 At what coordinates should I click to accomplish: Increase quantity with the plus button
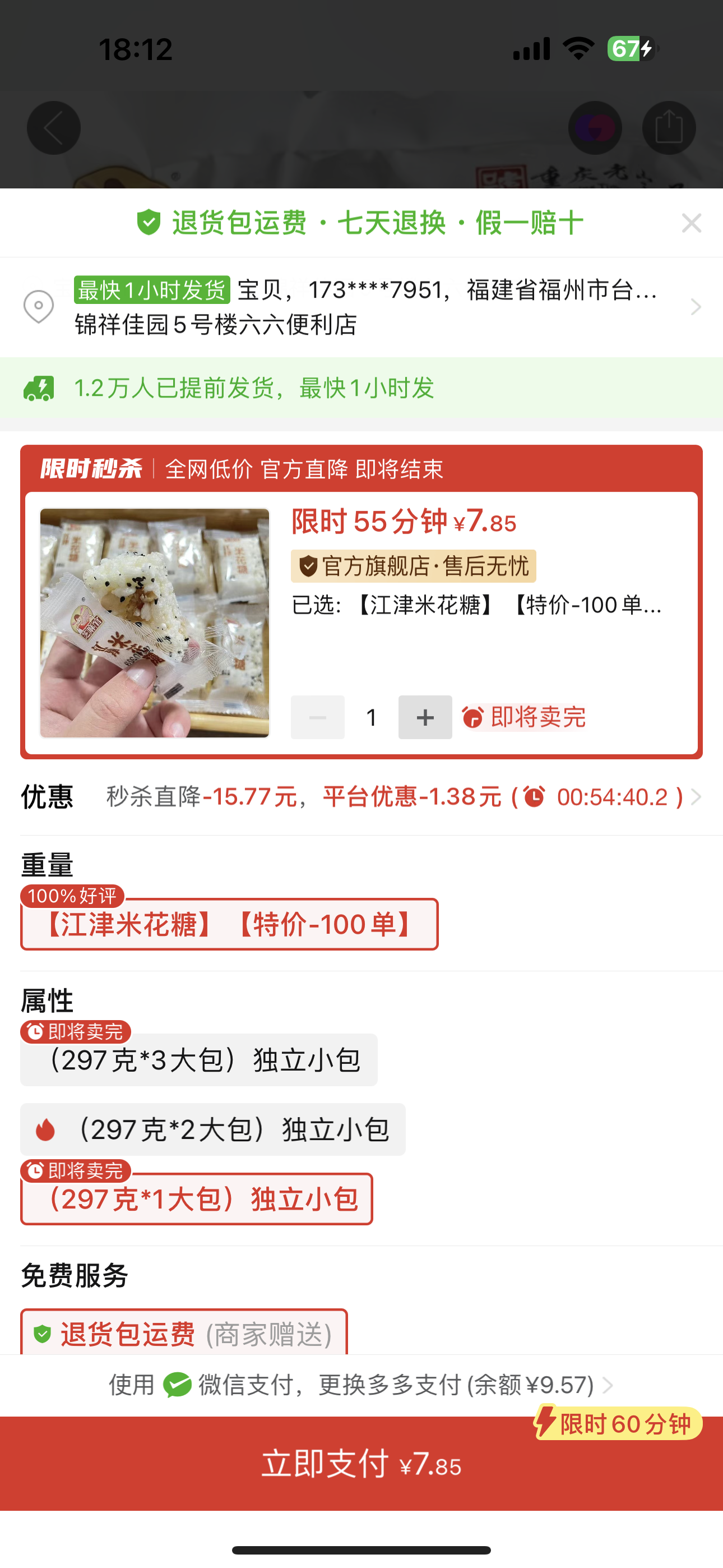click(x=425, y=717)
